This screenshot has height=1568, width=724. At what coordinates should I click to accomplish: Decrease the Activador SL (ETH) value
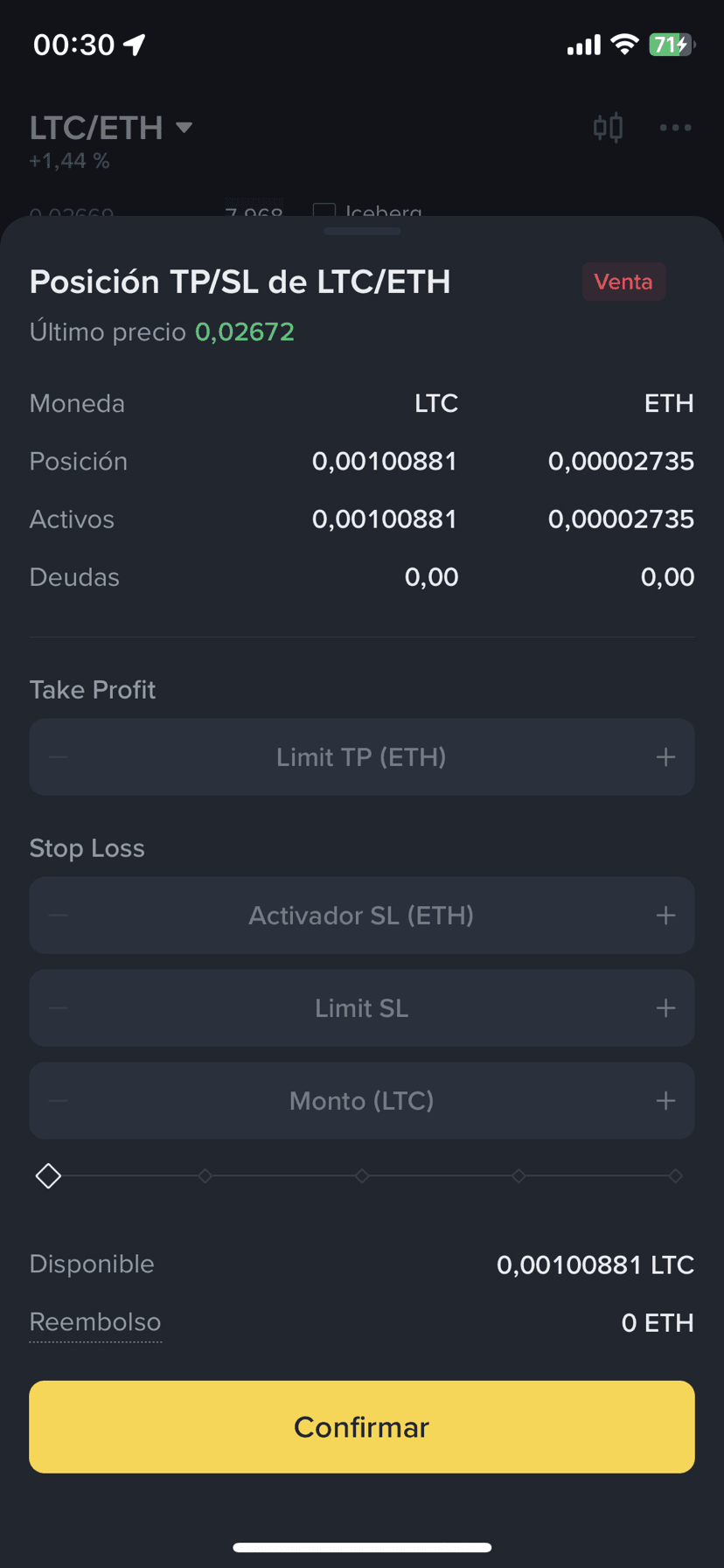[59, 916]
